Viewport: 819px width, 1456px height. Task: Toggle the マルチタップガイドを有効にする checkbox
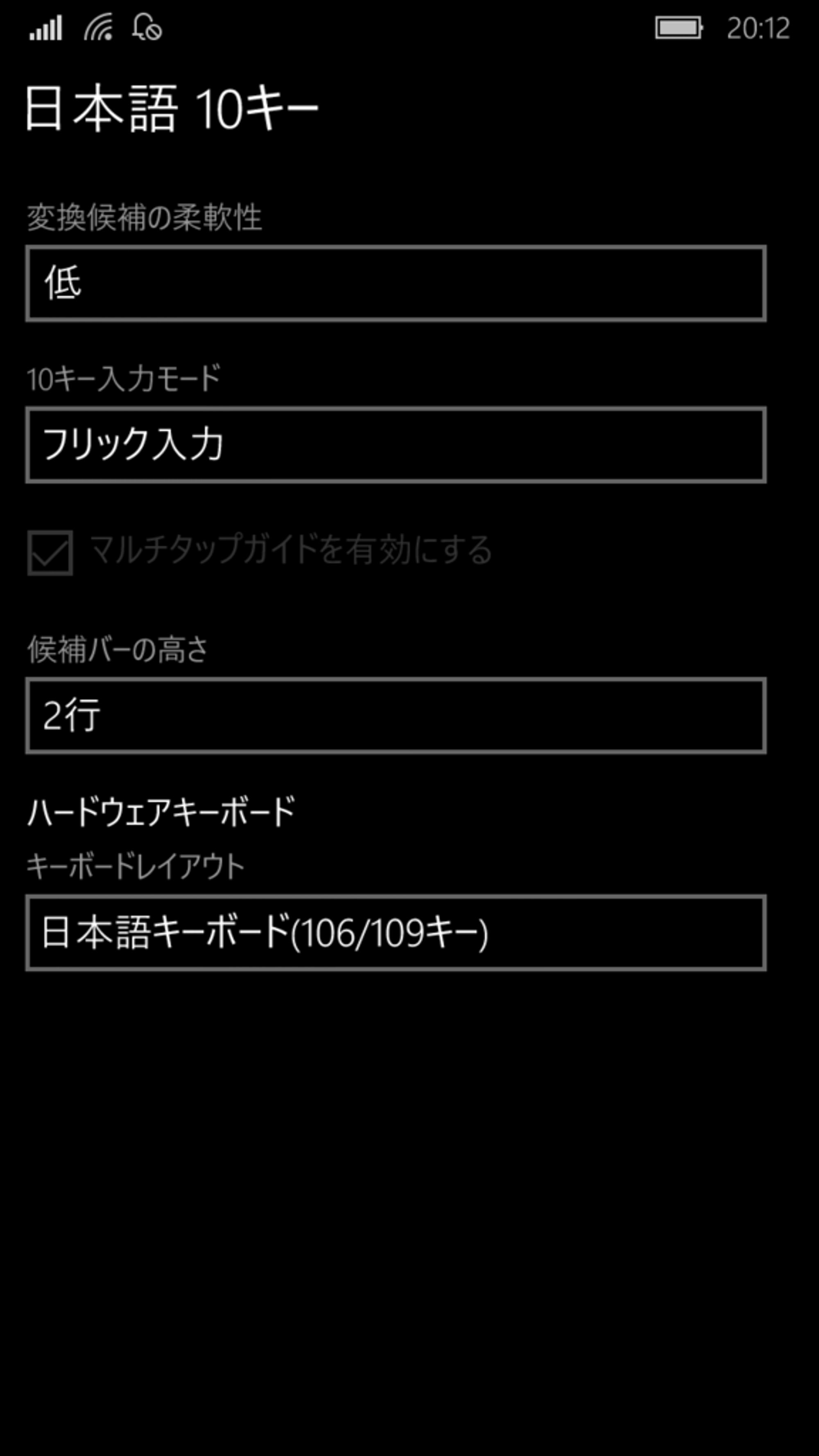tap(50, 552)
